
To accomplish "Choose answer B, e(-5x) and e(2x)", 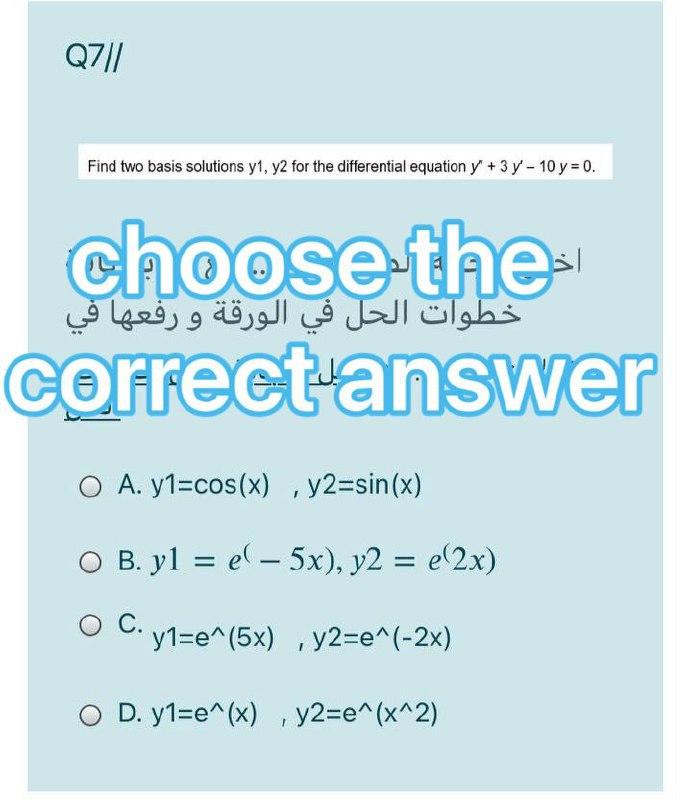I will (x=91, y=560).
